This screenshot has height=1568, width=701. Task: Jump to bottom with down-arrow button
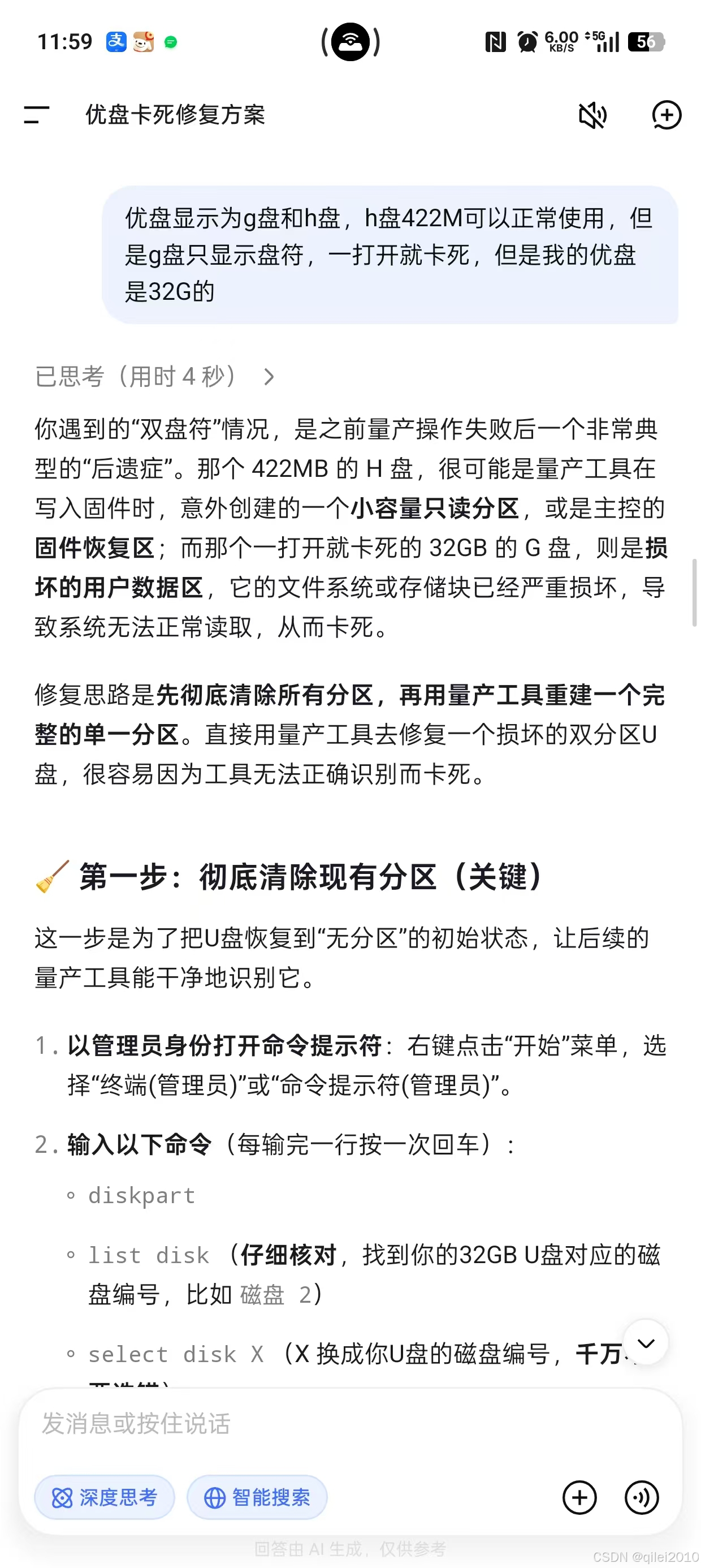[646, 1342]
